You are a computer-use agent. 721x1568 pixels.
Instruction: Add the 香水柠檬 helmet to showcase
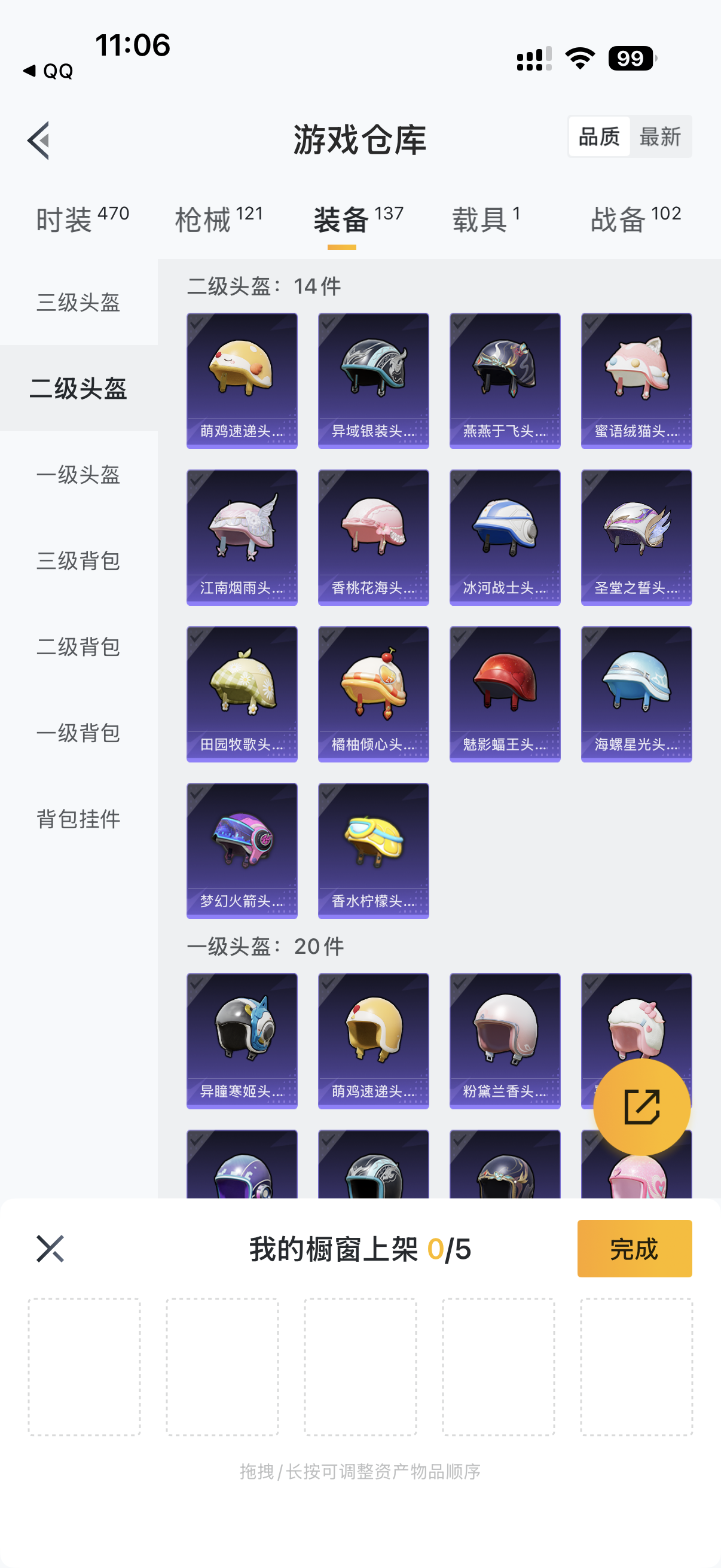tap(373, 850)
